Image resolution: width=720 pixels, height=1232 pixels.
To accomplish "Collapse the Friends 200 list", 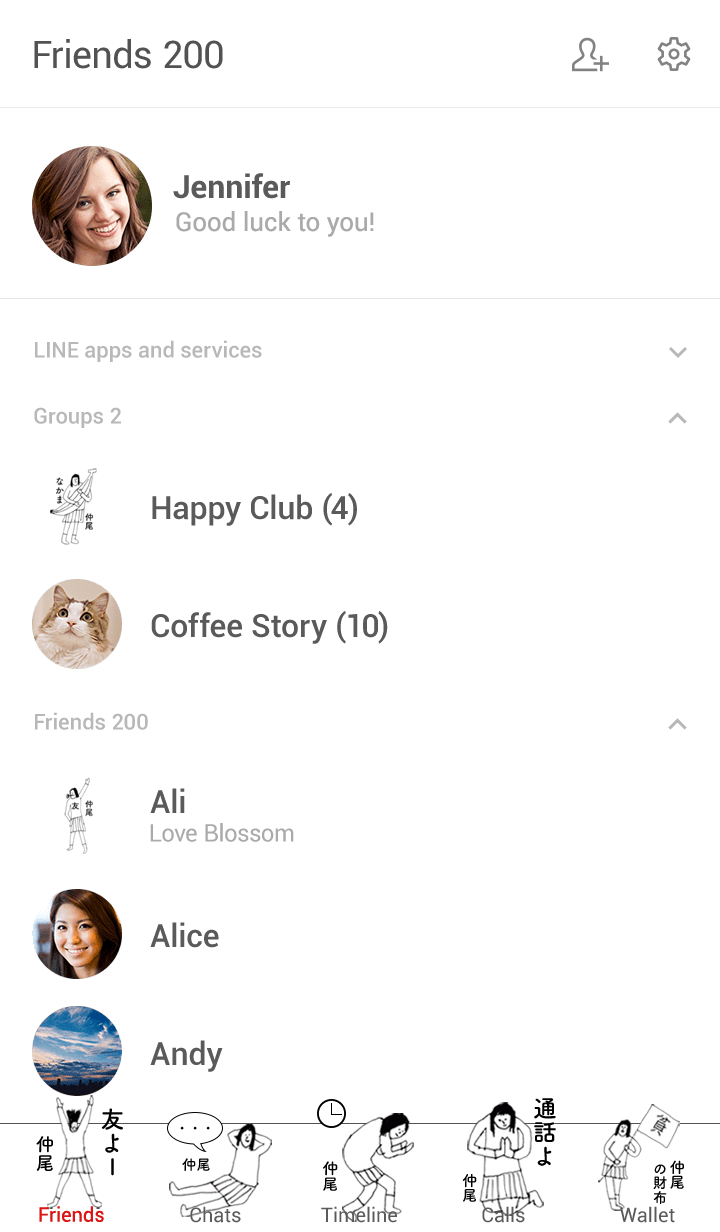I will click(677, 724).
